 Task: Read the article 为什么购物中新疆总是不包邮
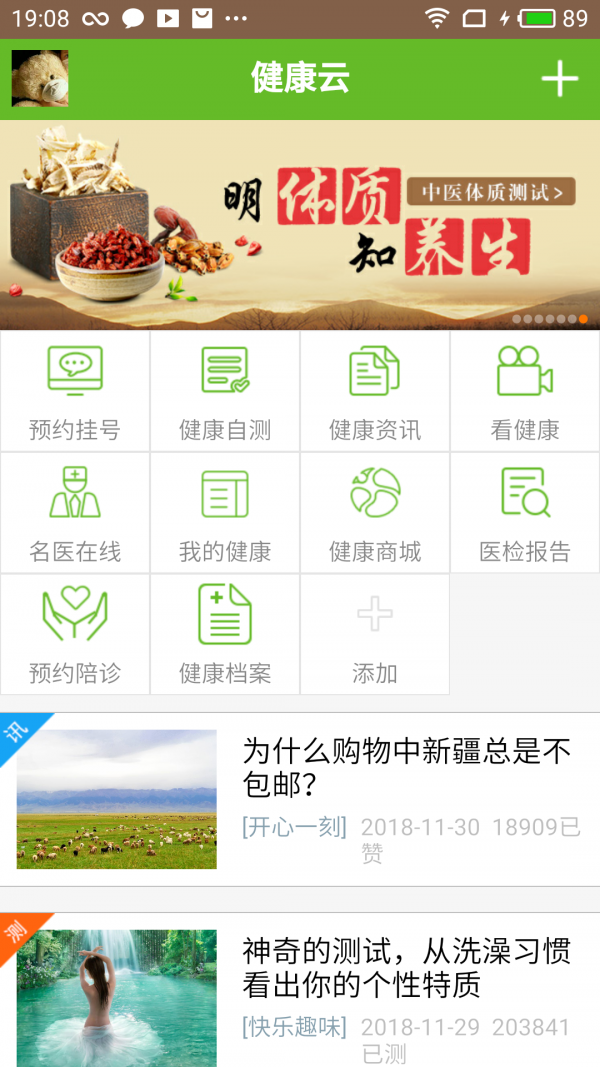405,768
